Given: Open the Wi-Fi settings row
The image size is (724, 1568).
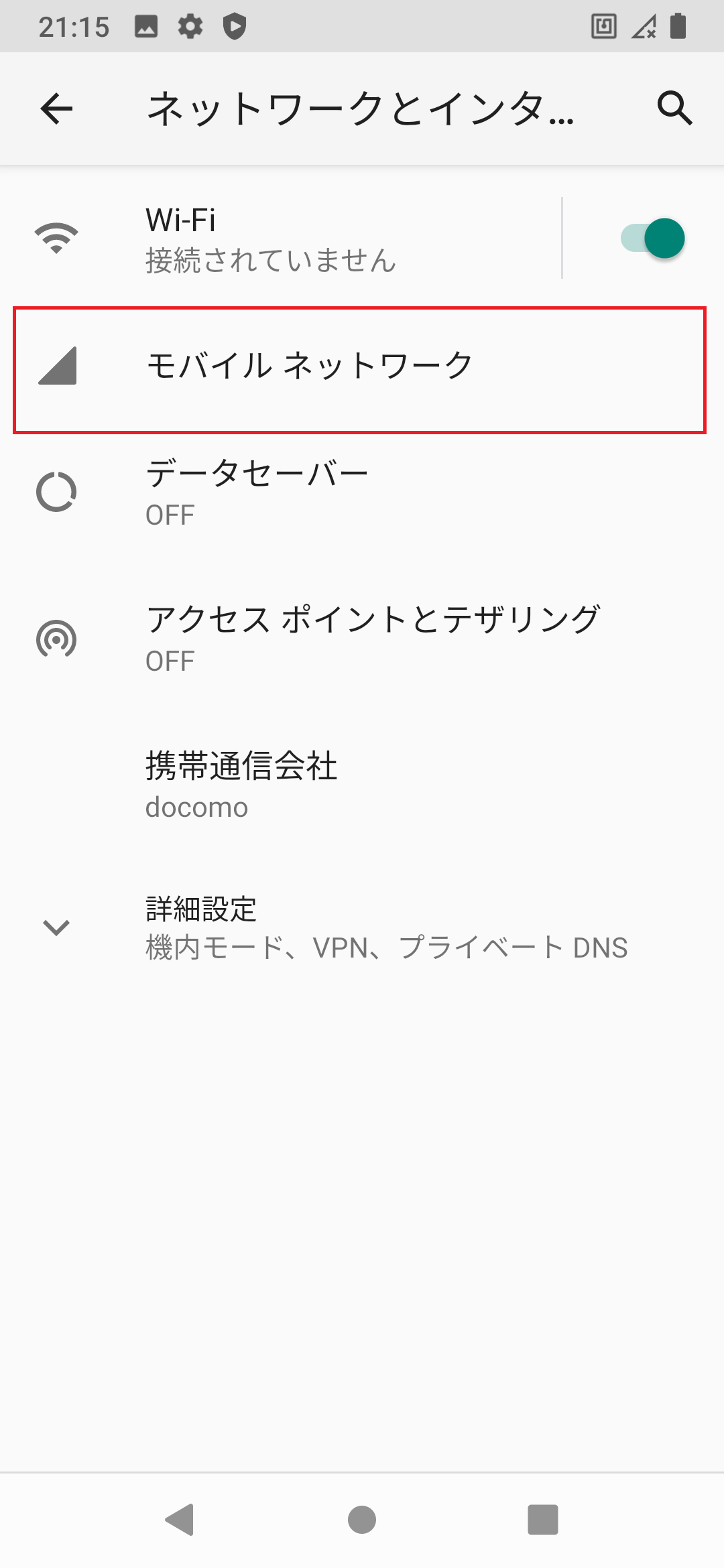Looking at the screenshot, I should click(x=280, y=239).
